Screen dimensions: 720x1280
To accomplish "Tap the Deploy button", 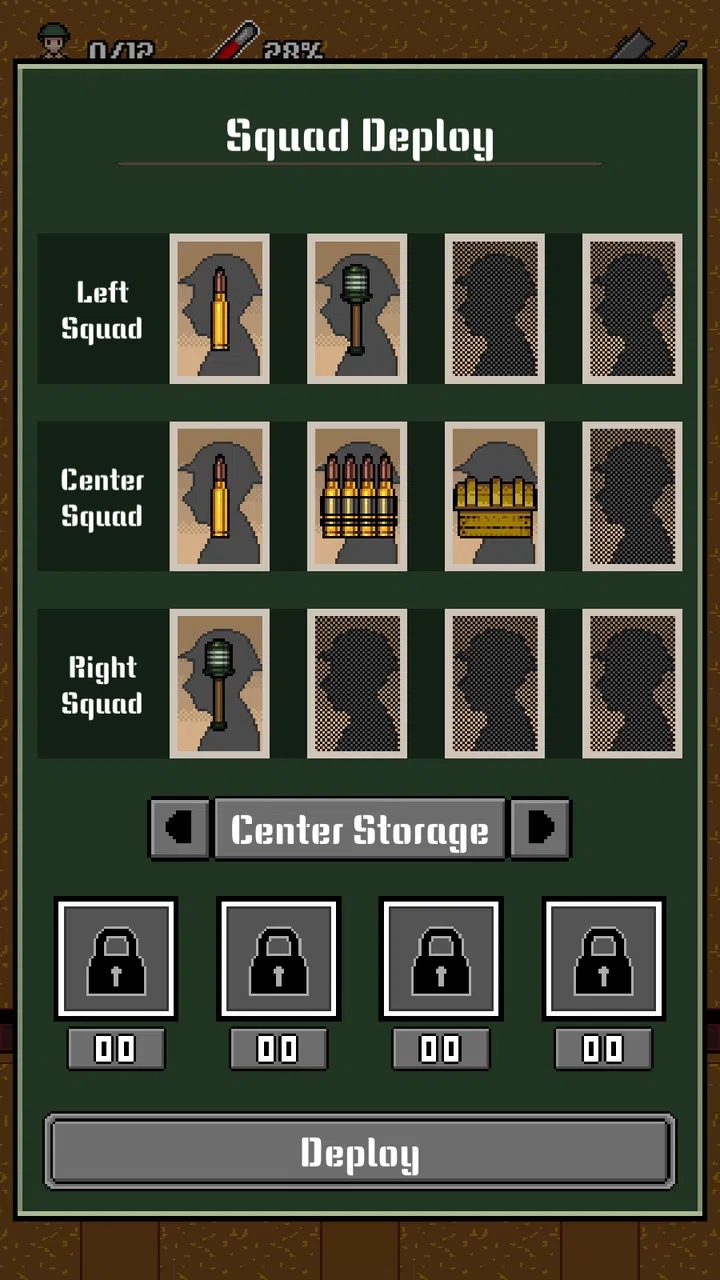I will [x=360, y=1153].
